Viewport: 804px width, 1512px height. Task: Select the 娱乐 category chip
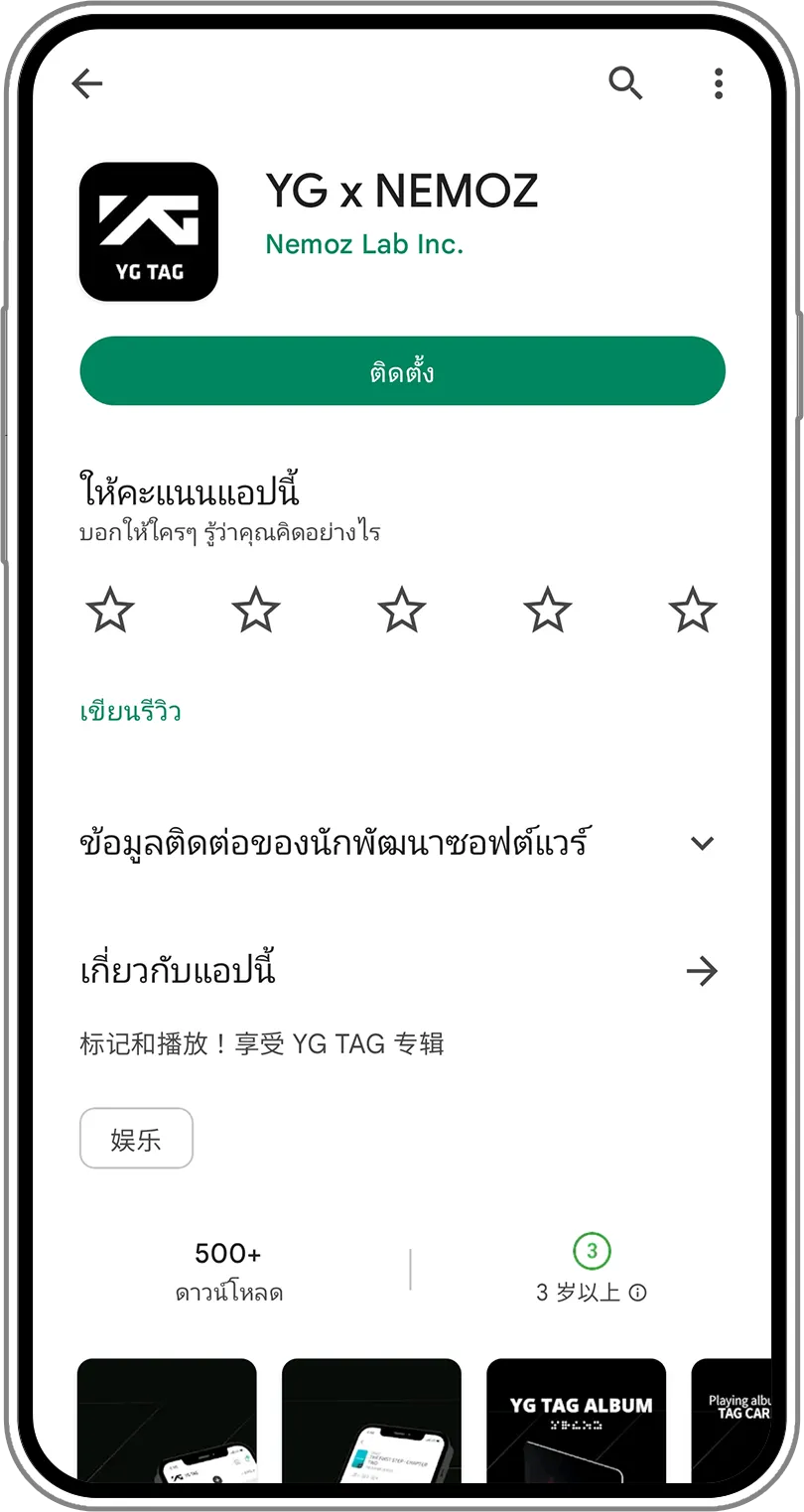pos(136,1139)
